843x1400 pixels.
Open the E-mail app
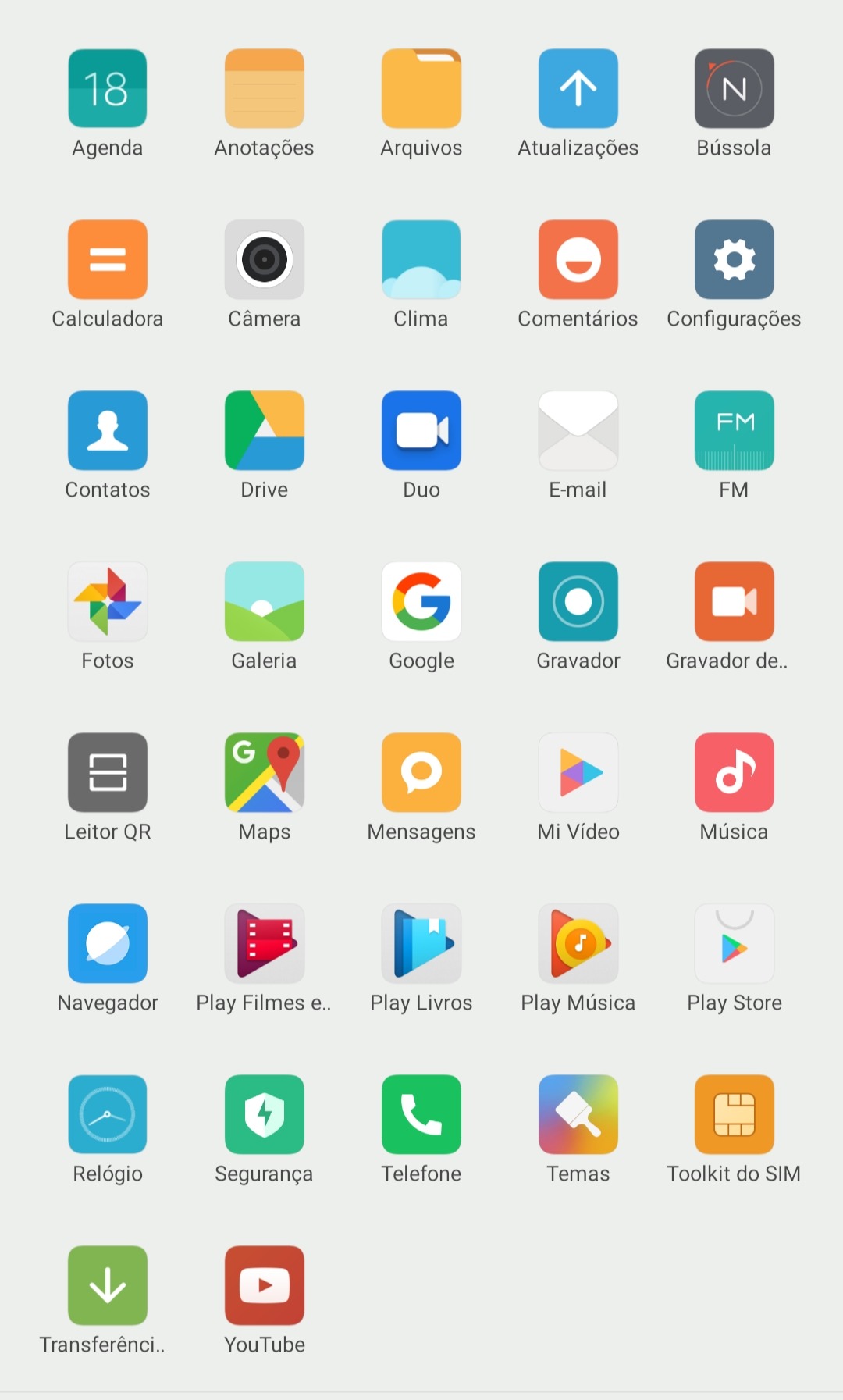click(x=578, y=430)
